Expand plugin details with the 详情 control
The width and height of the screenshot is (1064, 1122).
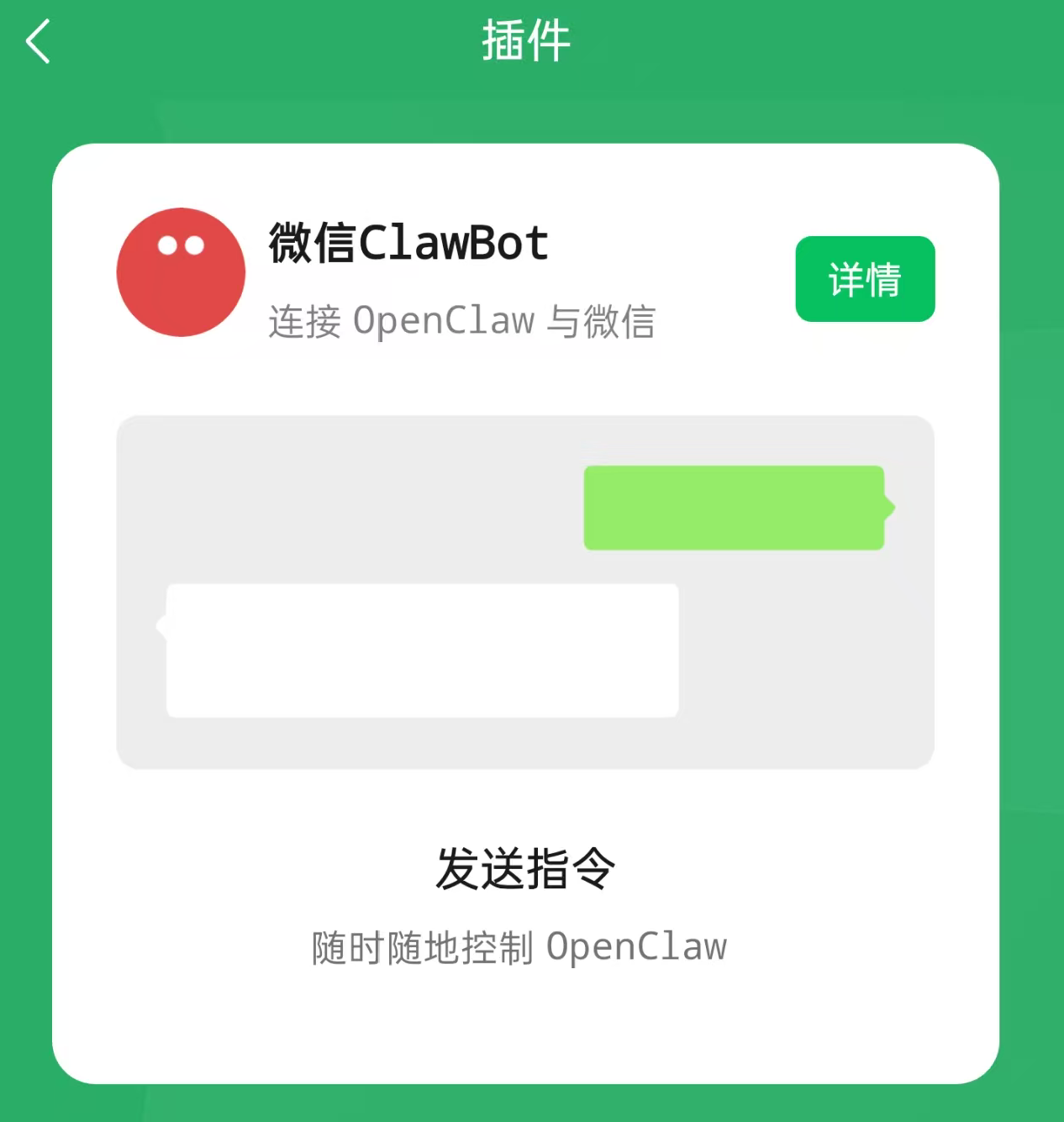tap(865, 278)
